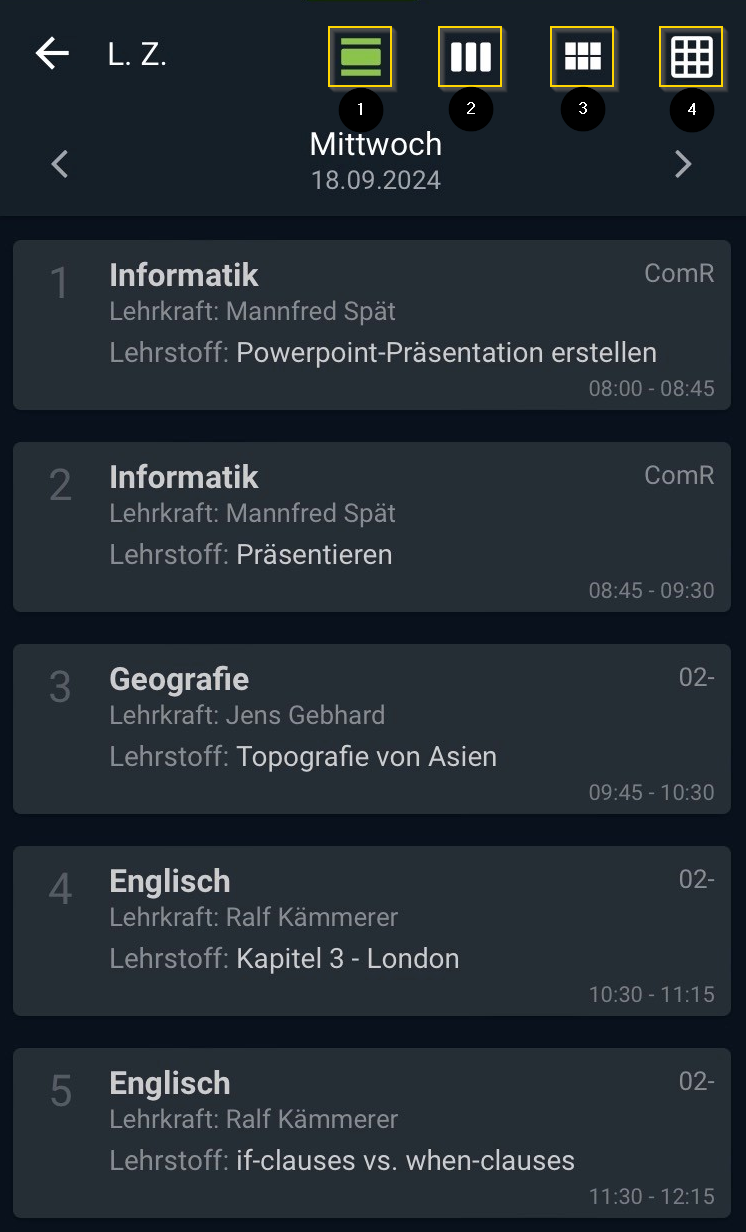Switch to the three-column view icon
This screenshot has height=1232, width=746.
tap(470, 57)
